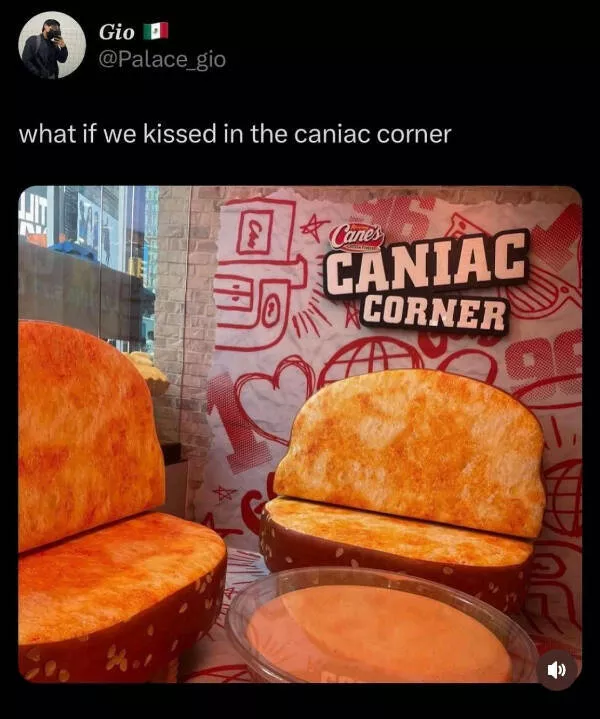Toggle the video sound speaker icon
Image resolution: width=600 pixels, height=719 pixels.
point(557,669)
